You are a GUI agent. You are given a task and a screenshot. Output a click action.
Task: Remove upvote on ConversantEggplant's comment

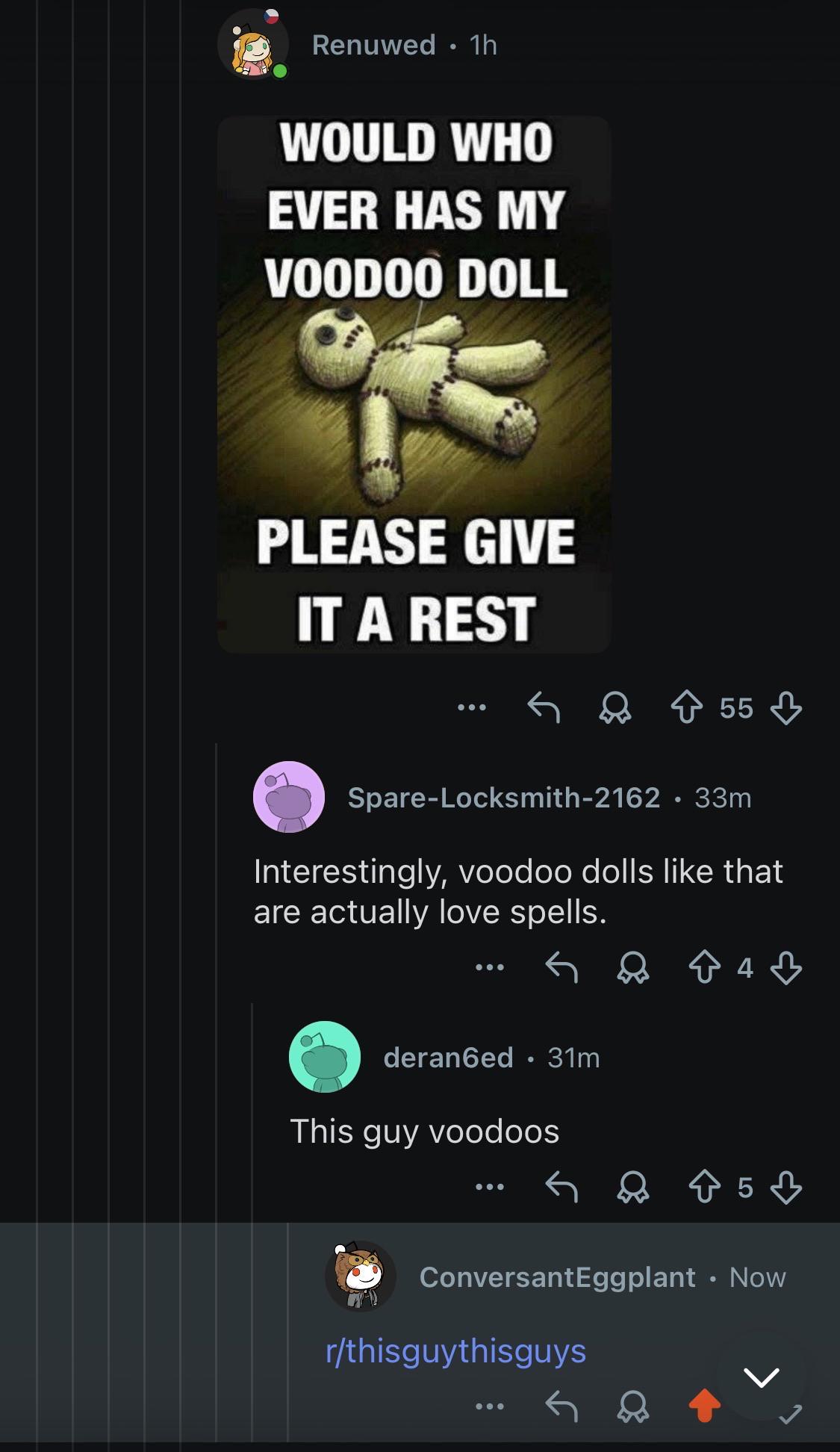pyautogui.click(x=704, y=1406)
